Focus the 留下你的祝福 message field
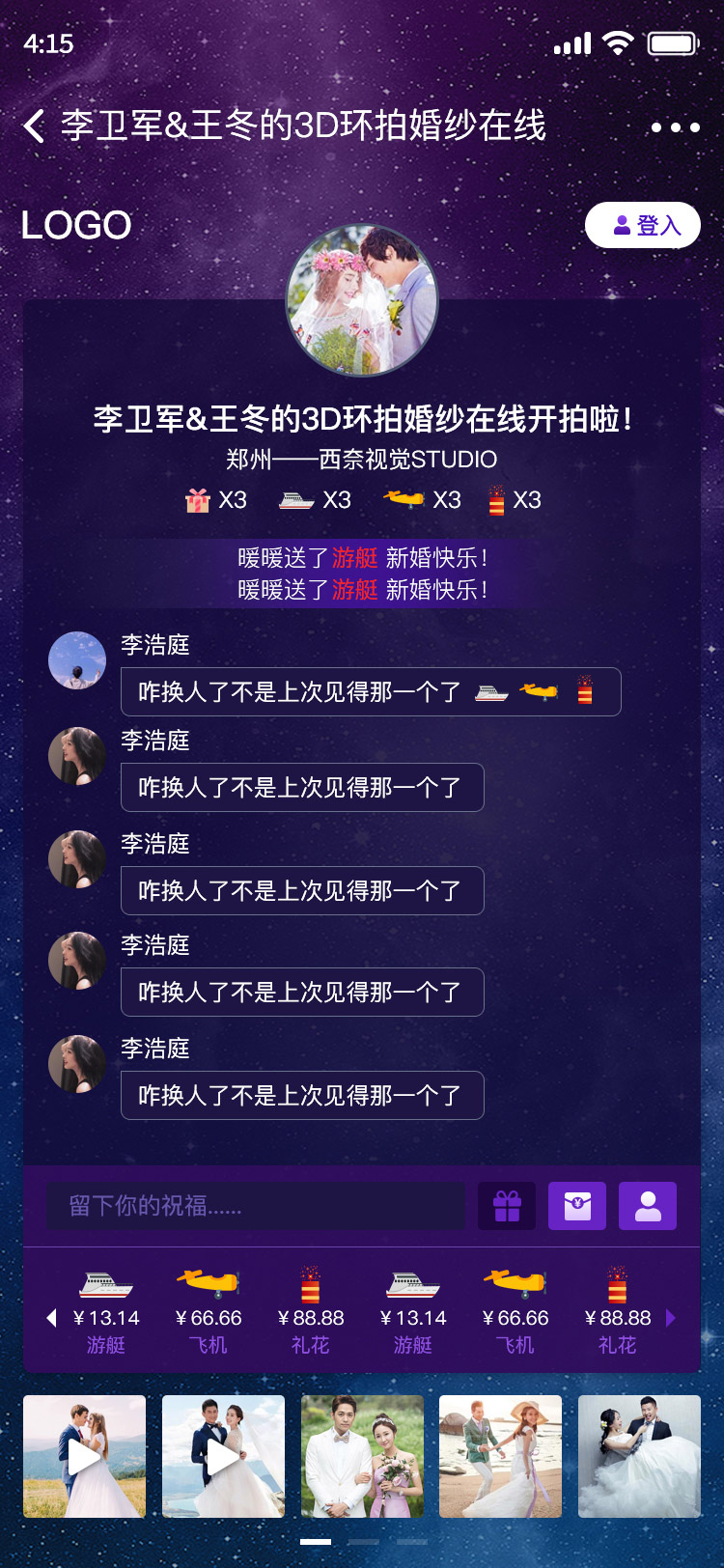Screen dimensions: 724x1568 [256, 1206]
